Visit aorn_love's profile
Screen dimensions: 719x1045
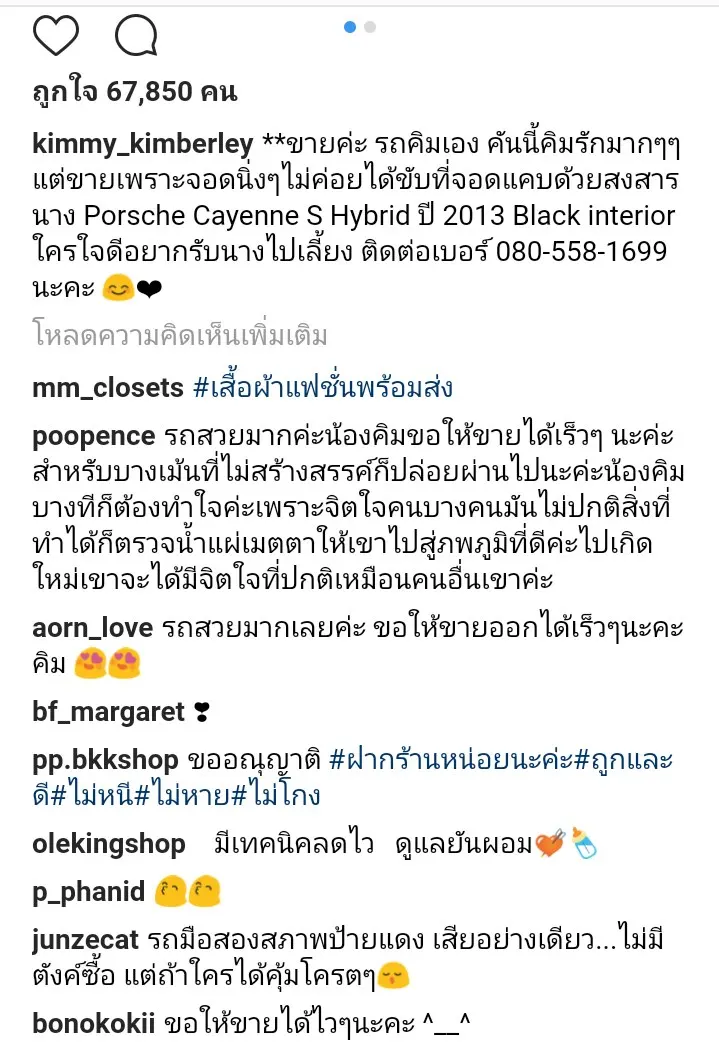[93, 627]
